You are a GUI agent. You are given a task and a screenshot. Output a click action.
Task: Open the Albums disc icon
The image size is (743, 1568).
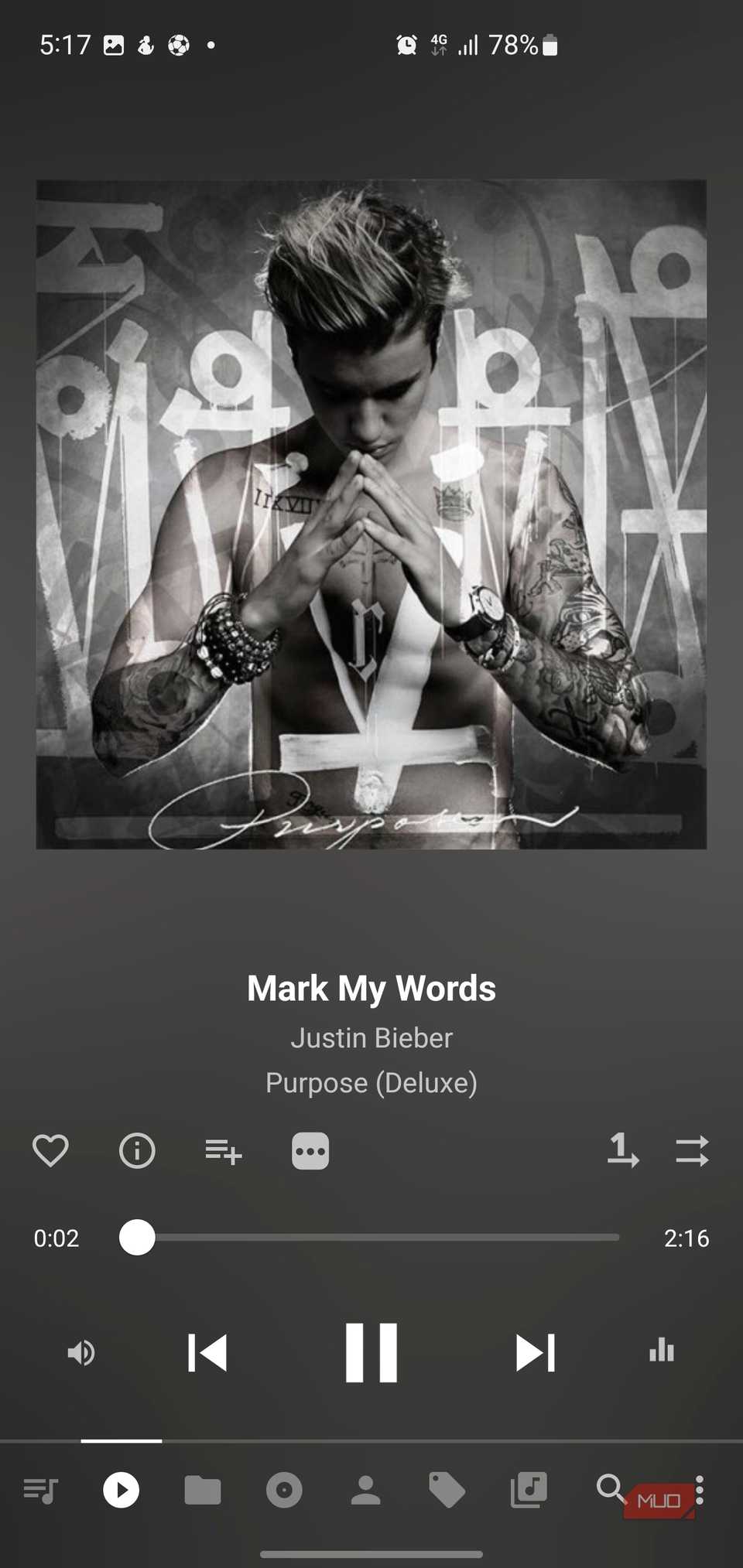285,1491
